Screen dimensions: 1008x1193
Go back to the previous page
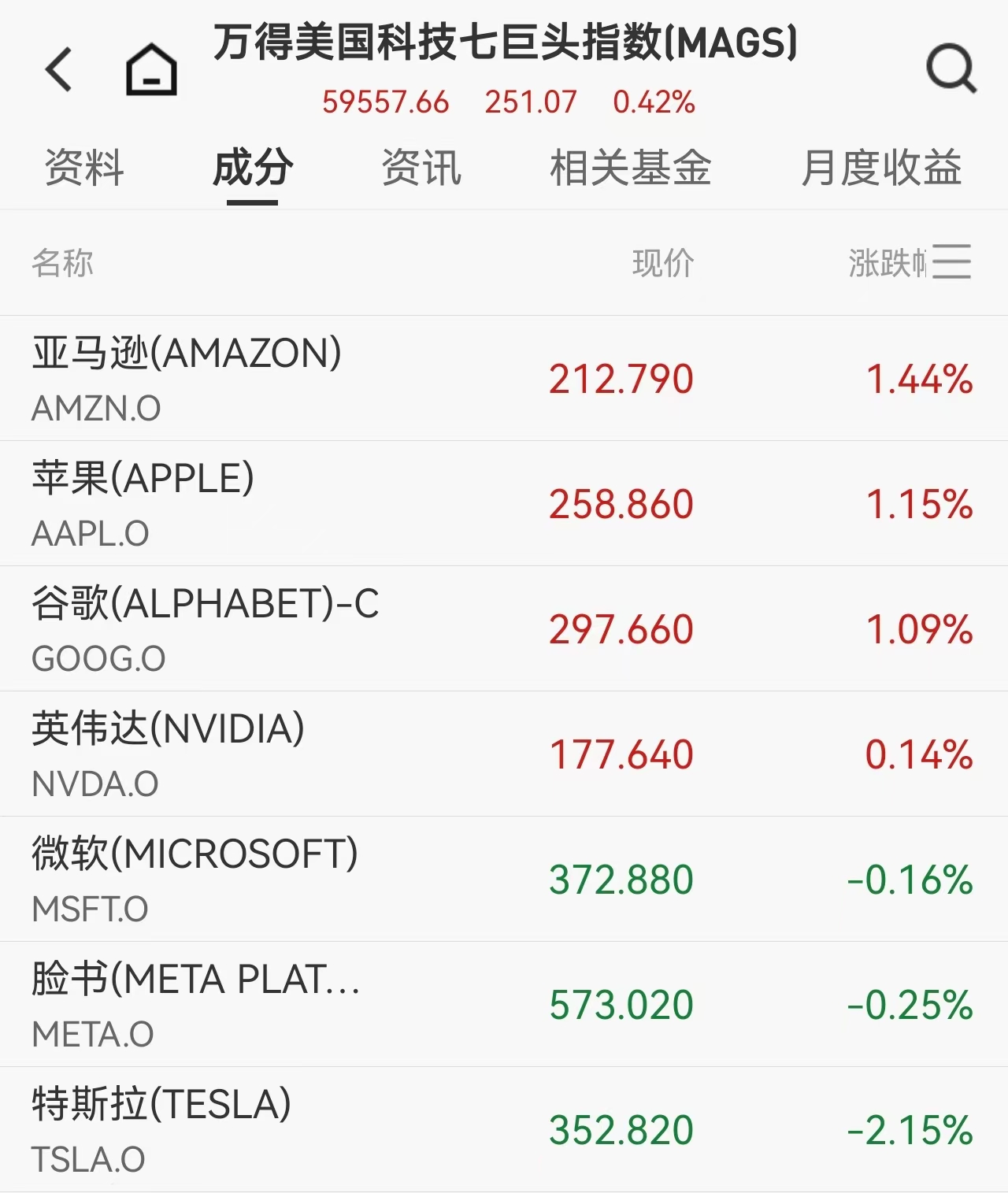pos(59,69)
